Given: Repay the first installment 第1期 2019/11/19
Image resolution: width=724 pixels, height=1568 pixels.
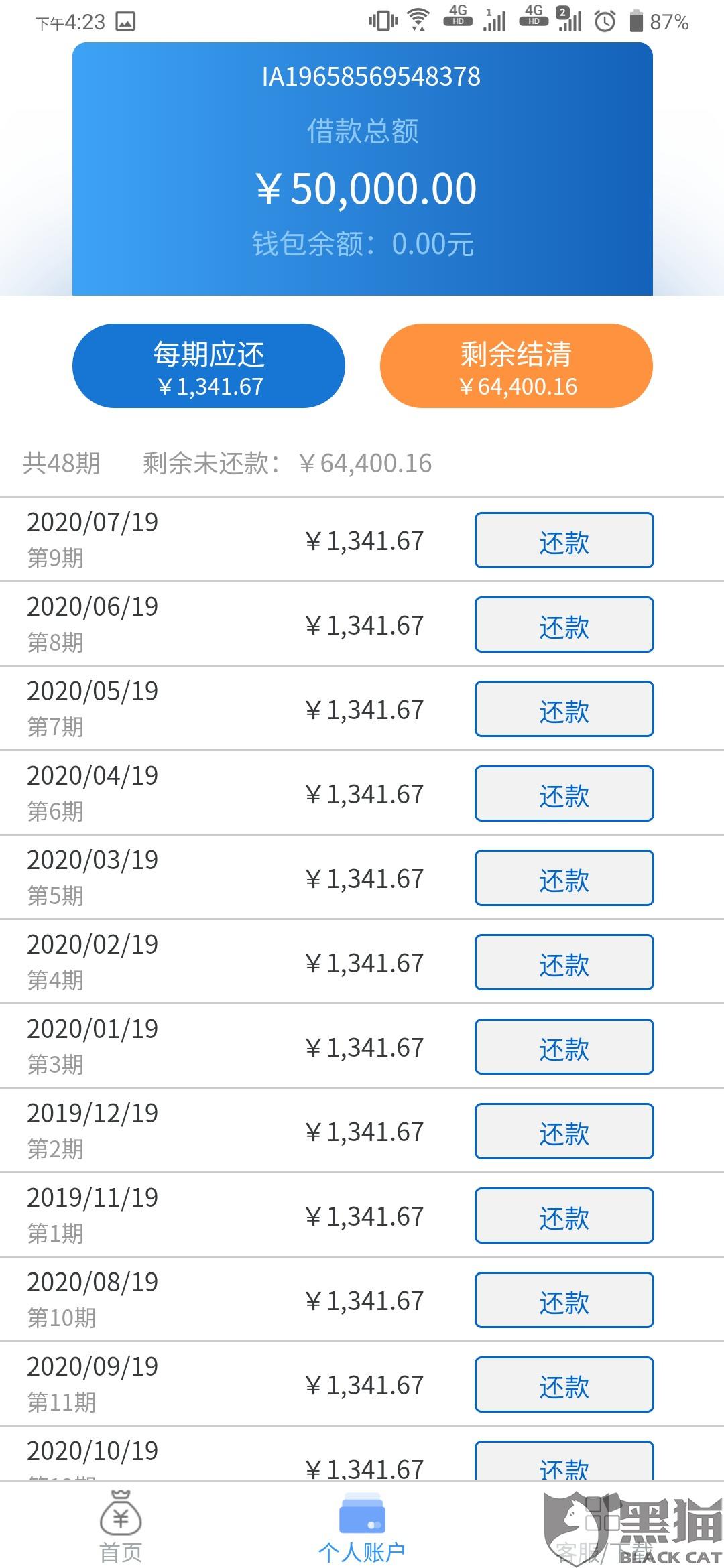Looking at the screenshot, I should tap(564, 1216).
